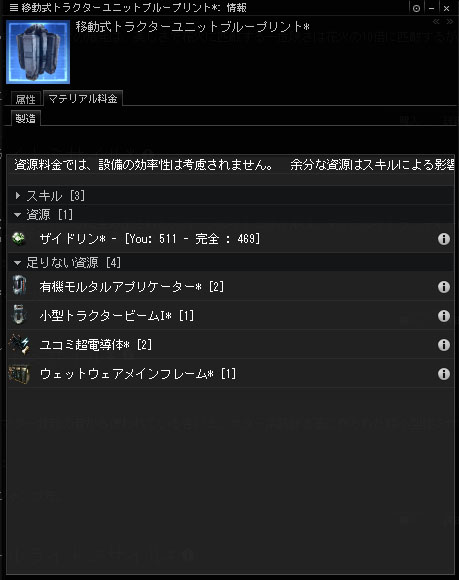The height and width of the screenshot is (580, 459).
Task: Close the blueprint info window
Action: 446,8
